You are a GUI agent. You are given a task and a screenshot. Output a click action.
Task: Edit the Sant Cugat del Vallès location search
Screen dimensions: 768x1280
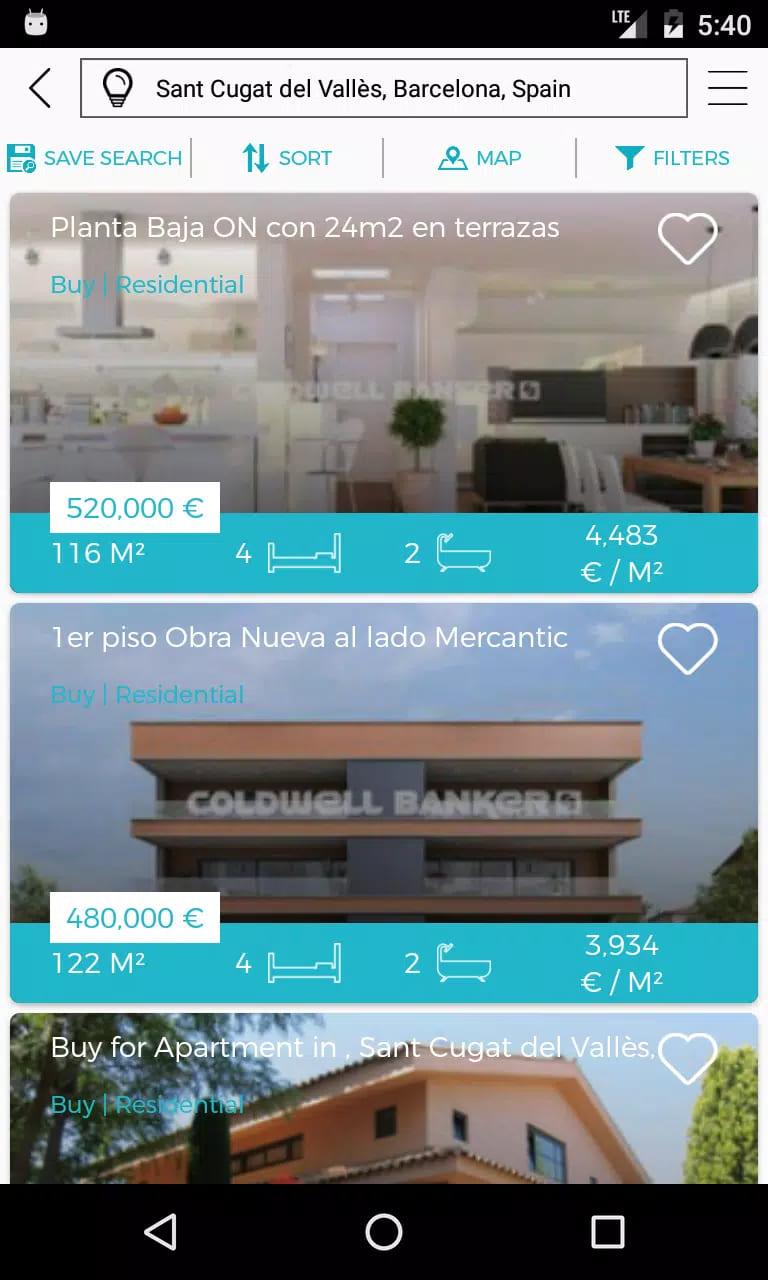coord(384,89)
